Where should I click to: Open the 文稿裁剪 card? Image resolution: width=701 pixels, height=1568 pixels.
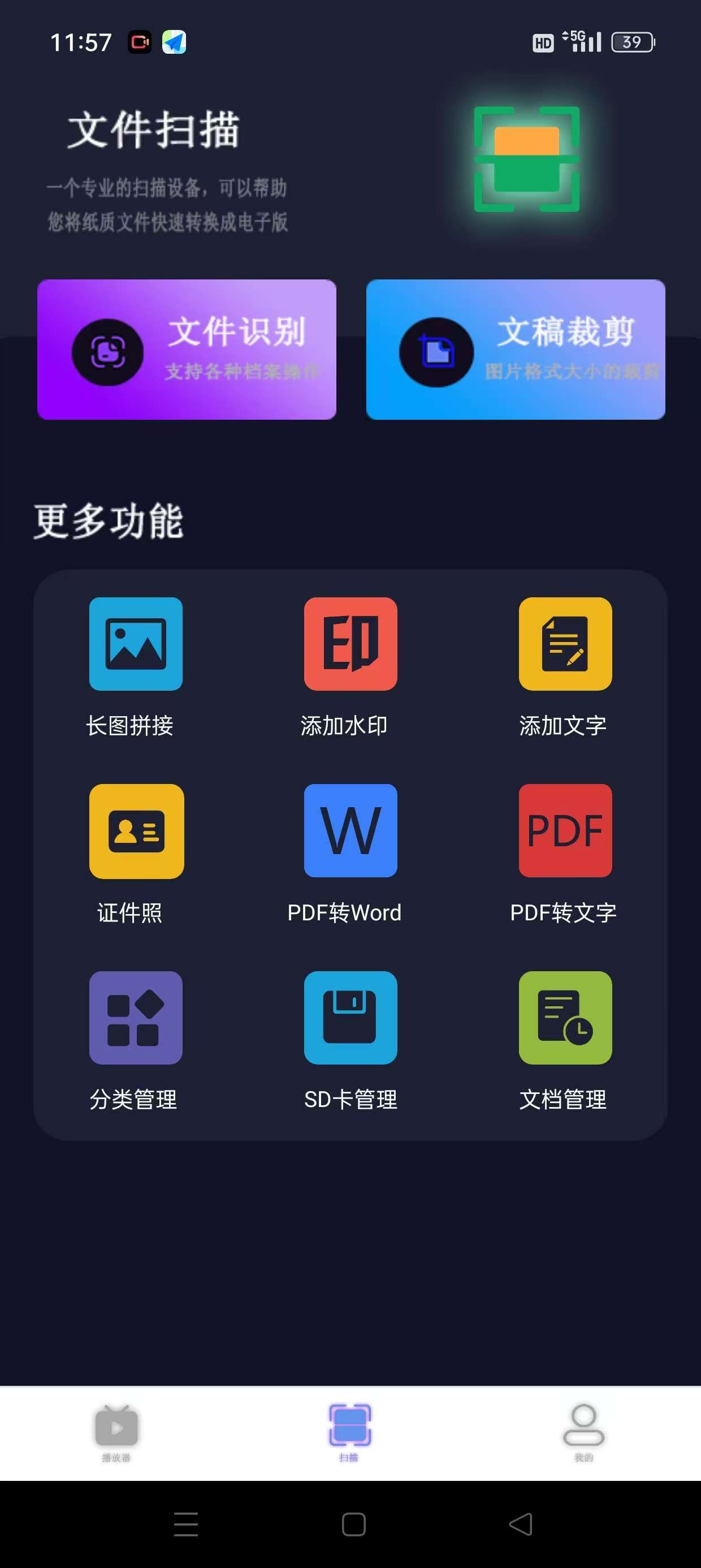[x=516, y=350]
